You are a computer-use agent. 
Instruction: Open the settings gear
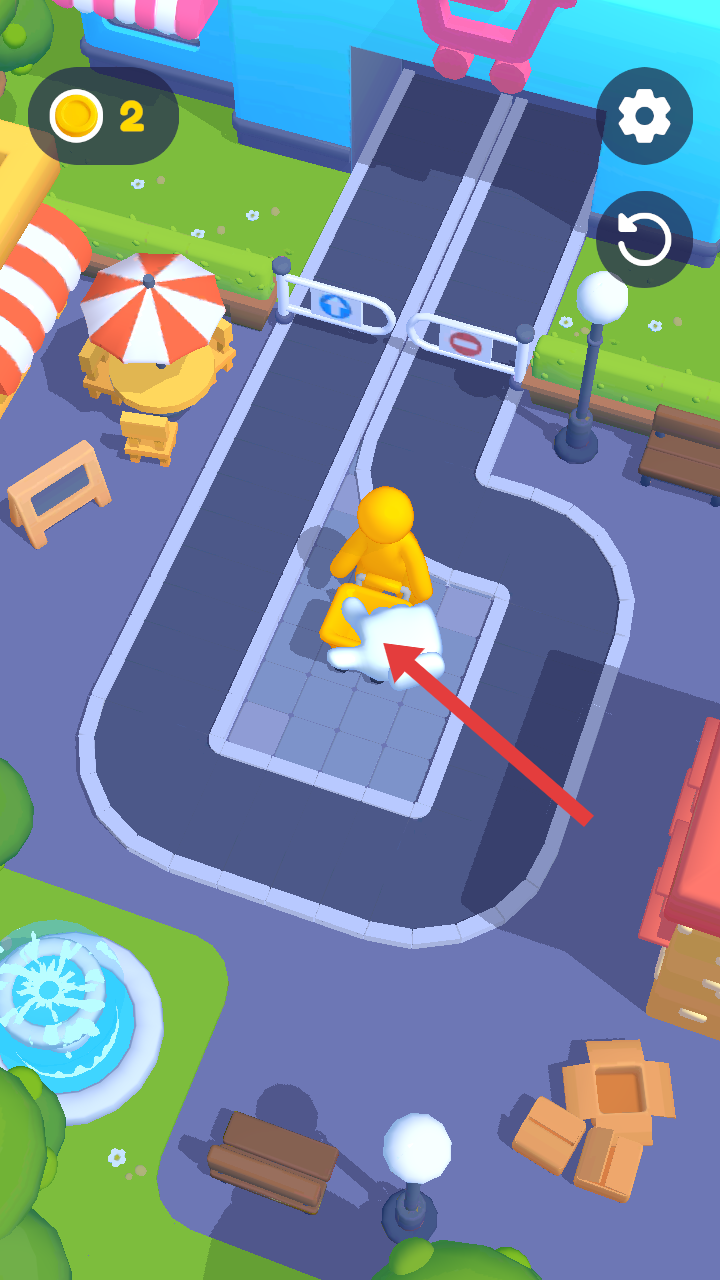point(644,117)
